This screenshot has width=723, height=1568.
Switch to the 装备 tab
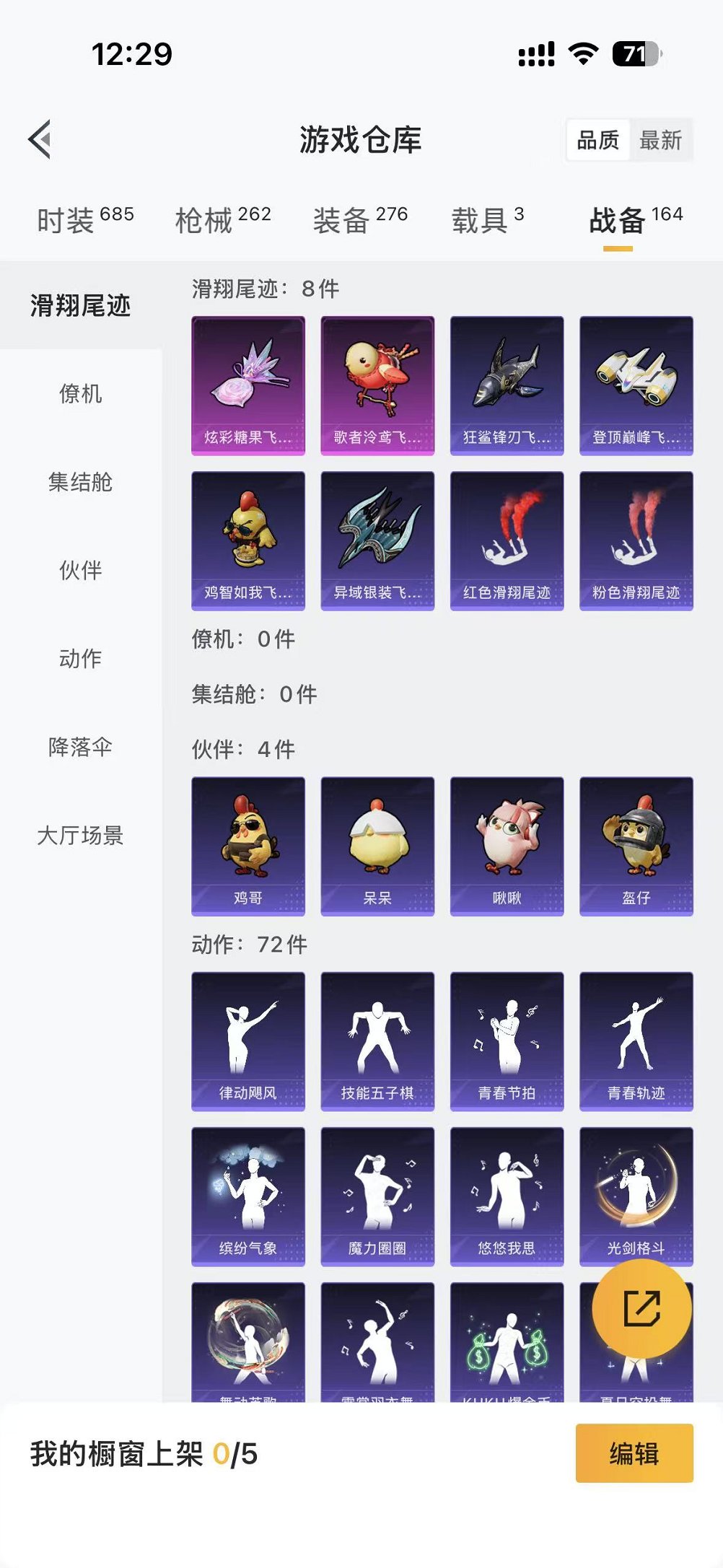pos(360,219)
